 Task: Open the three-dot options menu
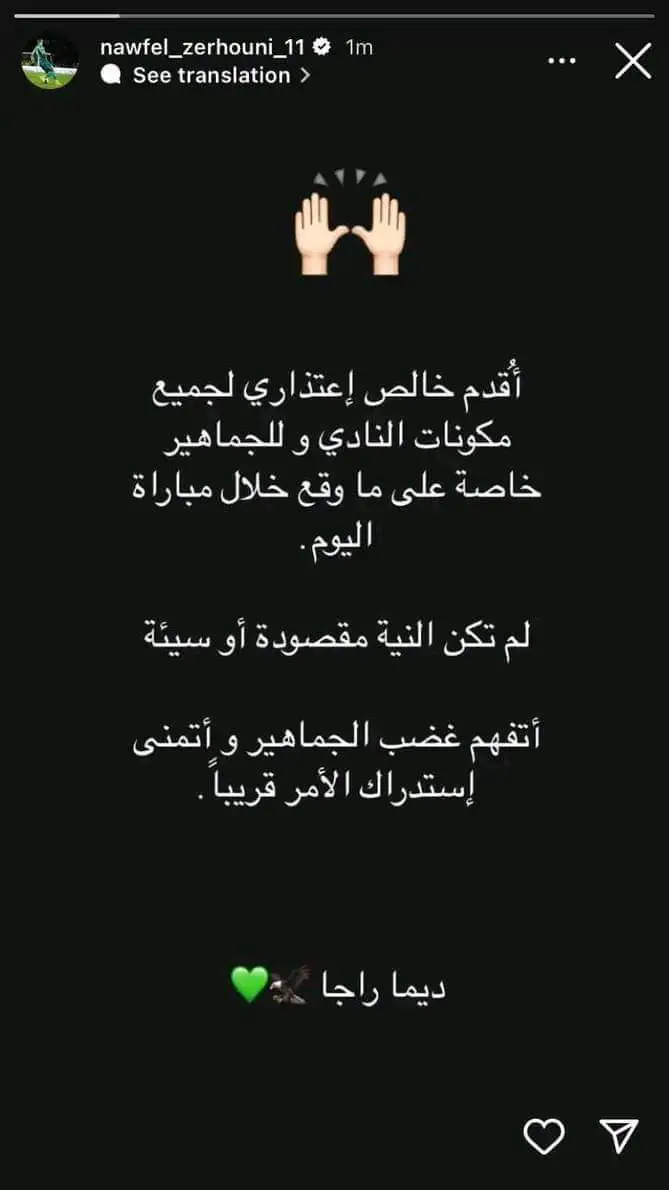pos(561,61)
